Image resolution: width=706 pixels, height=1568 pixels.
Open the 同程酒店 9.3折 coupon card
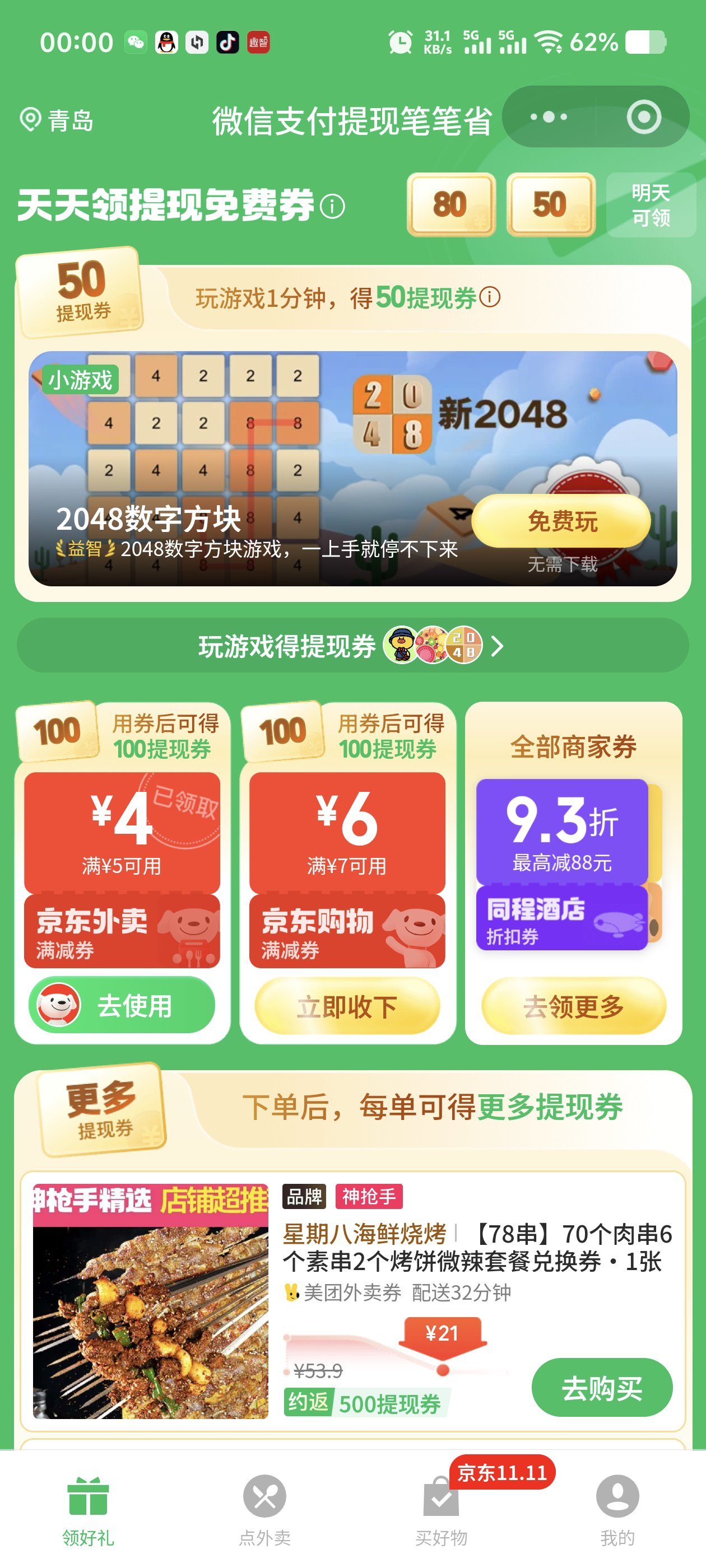pyautogui.click(x=561, y=863)
